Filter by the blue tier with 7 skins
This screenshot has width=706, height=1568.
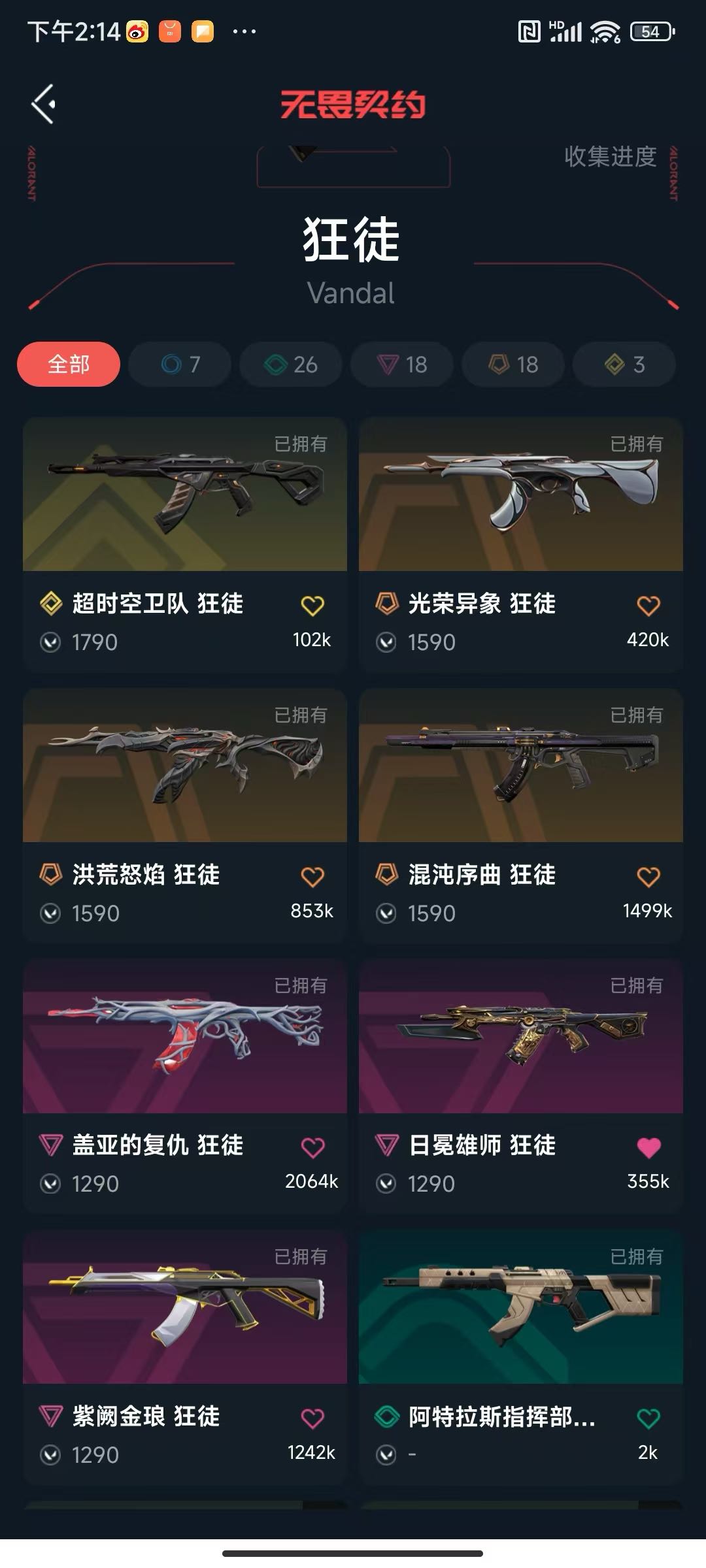(180, 364)
